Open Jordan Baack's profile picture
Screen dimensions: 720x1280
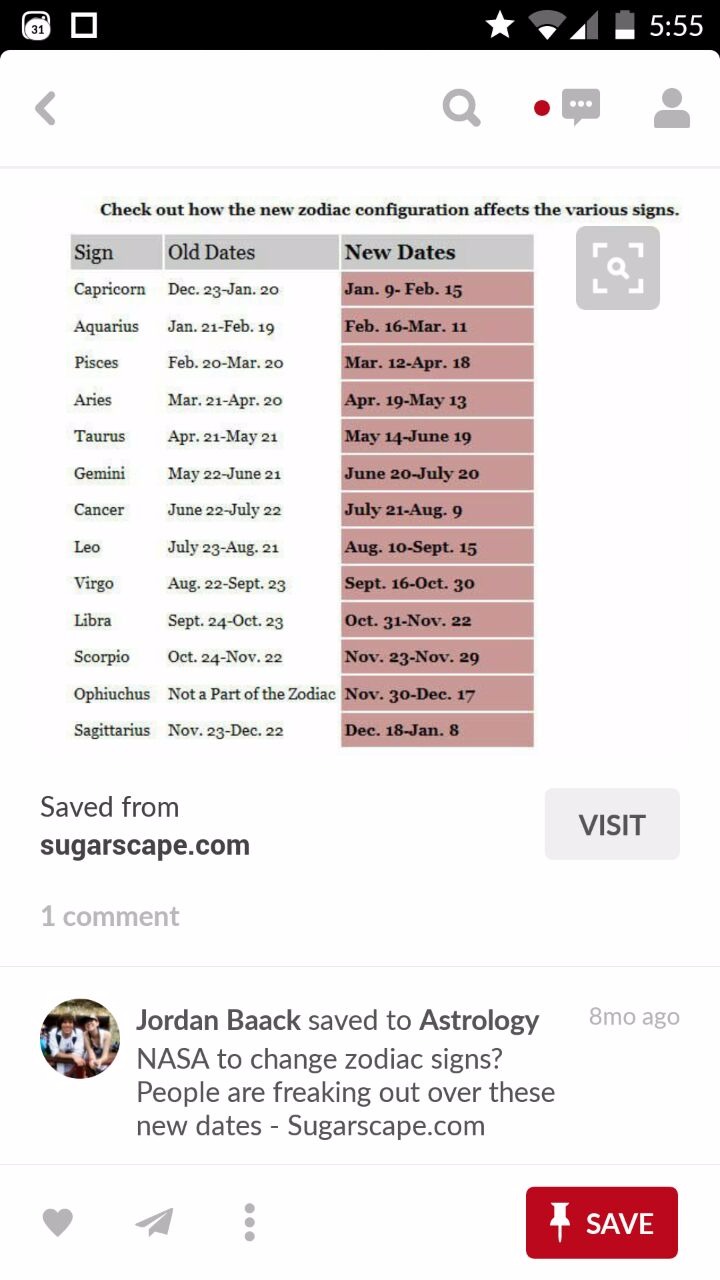click(x=80, y=1038)
